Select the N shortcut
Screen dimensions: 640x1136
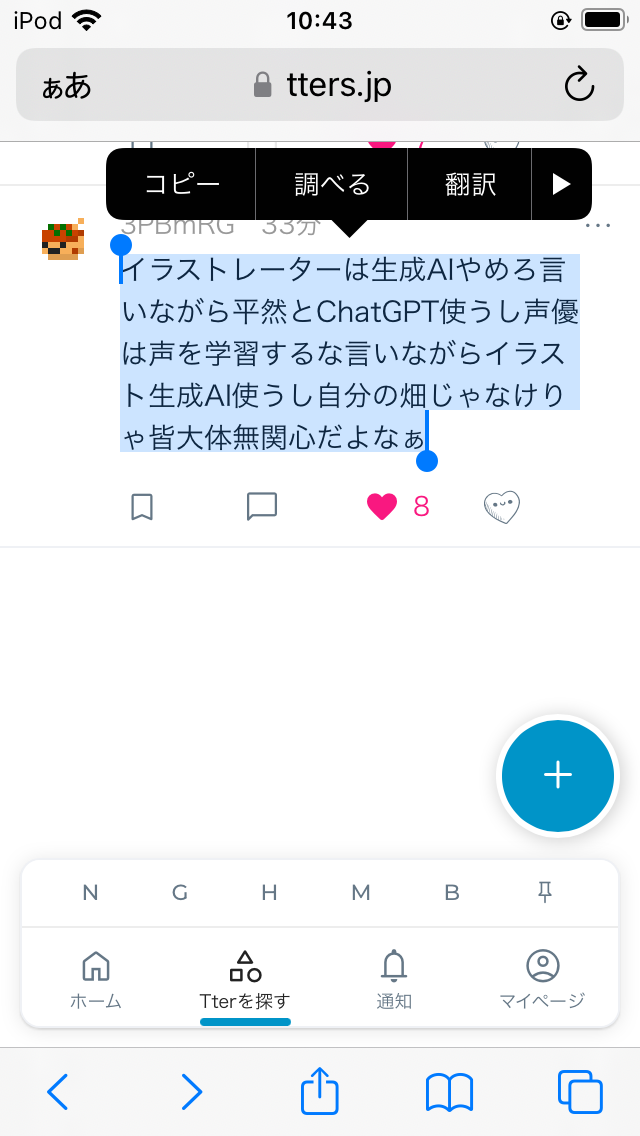[90, 893]
